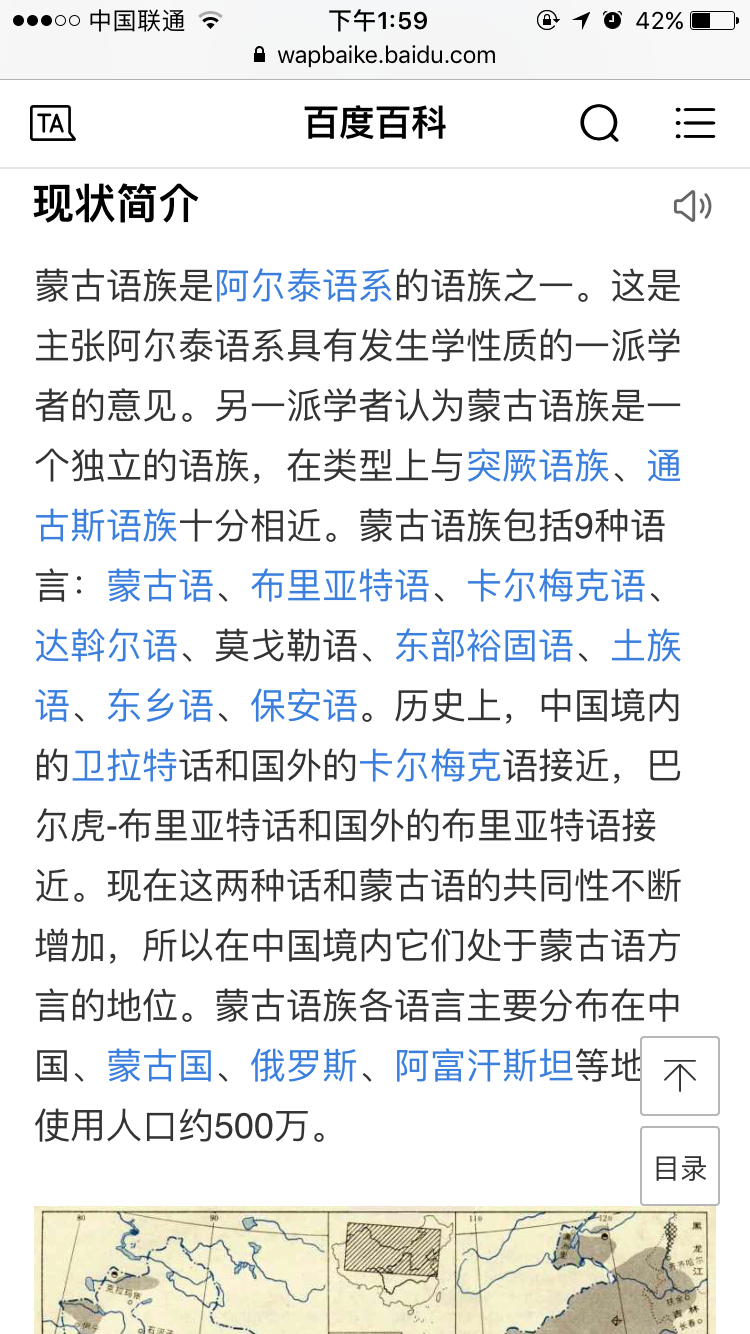Open the language distribution map image

(x=375, y=1270)
